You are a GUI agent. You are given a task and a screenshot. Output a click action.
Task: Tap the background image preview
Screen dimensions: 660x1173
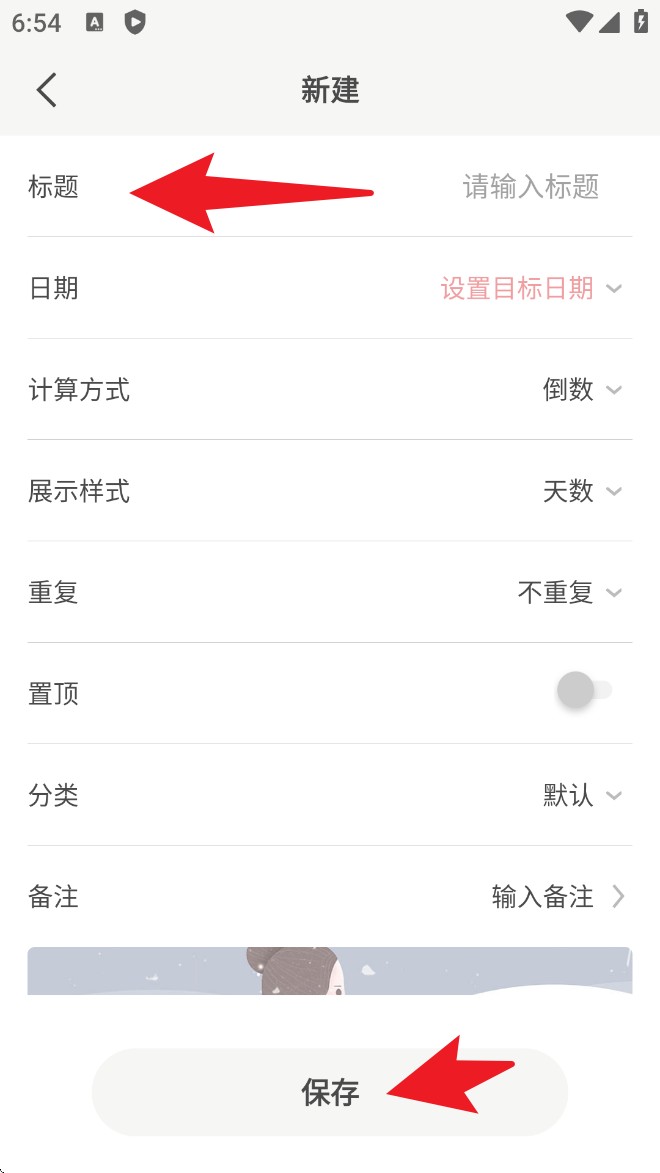point(330,971)
